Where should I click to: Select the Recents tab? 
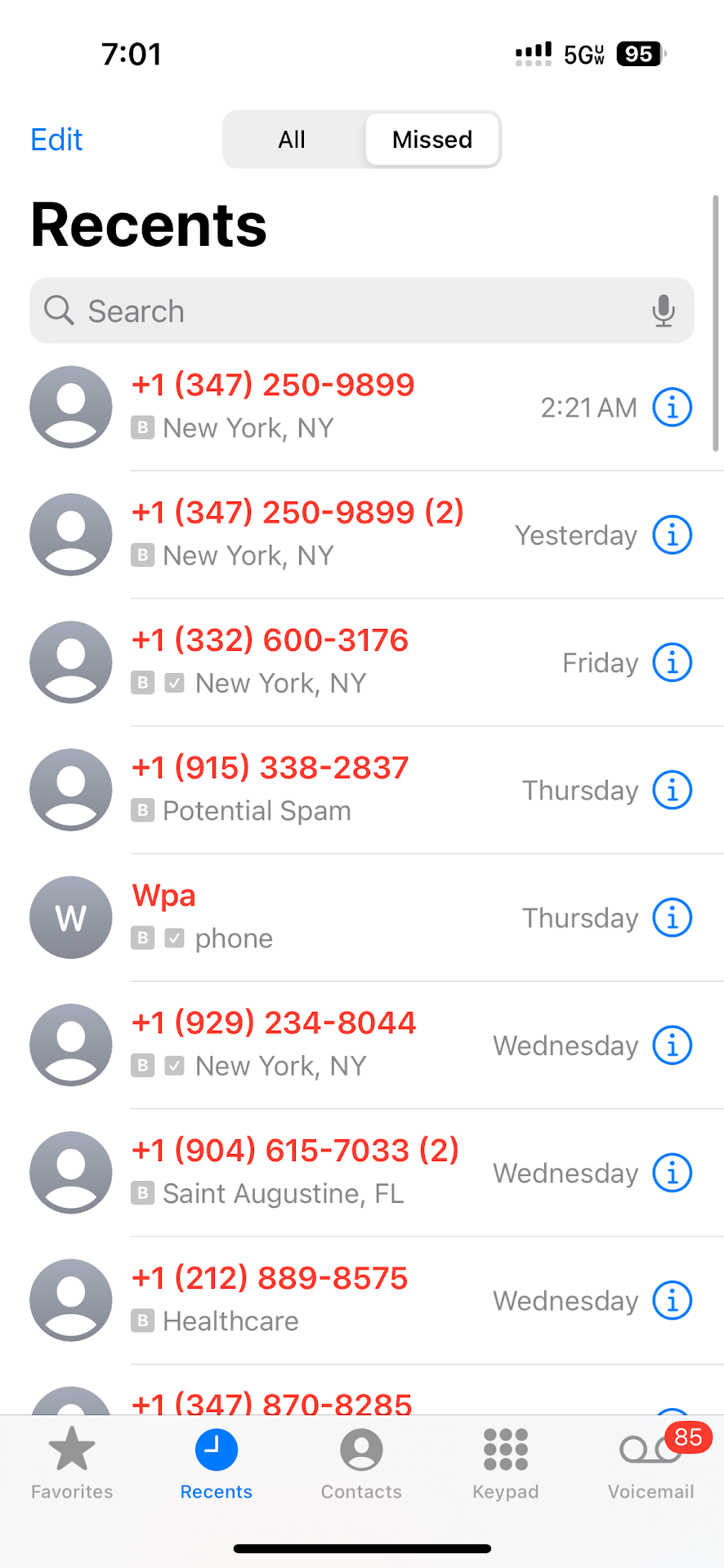click(216, 1463)
